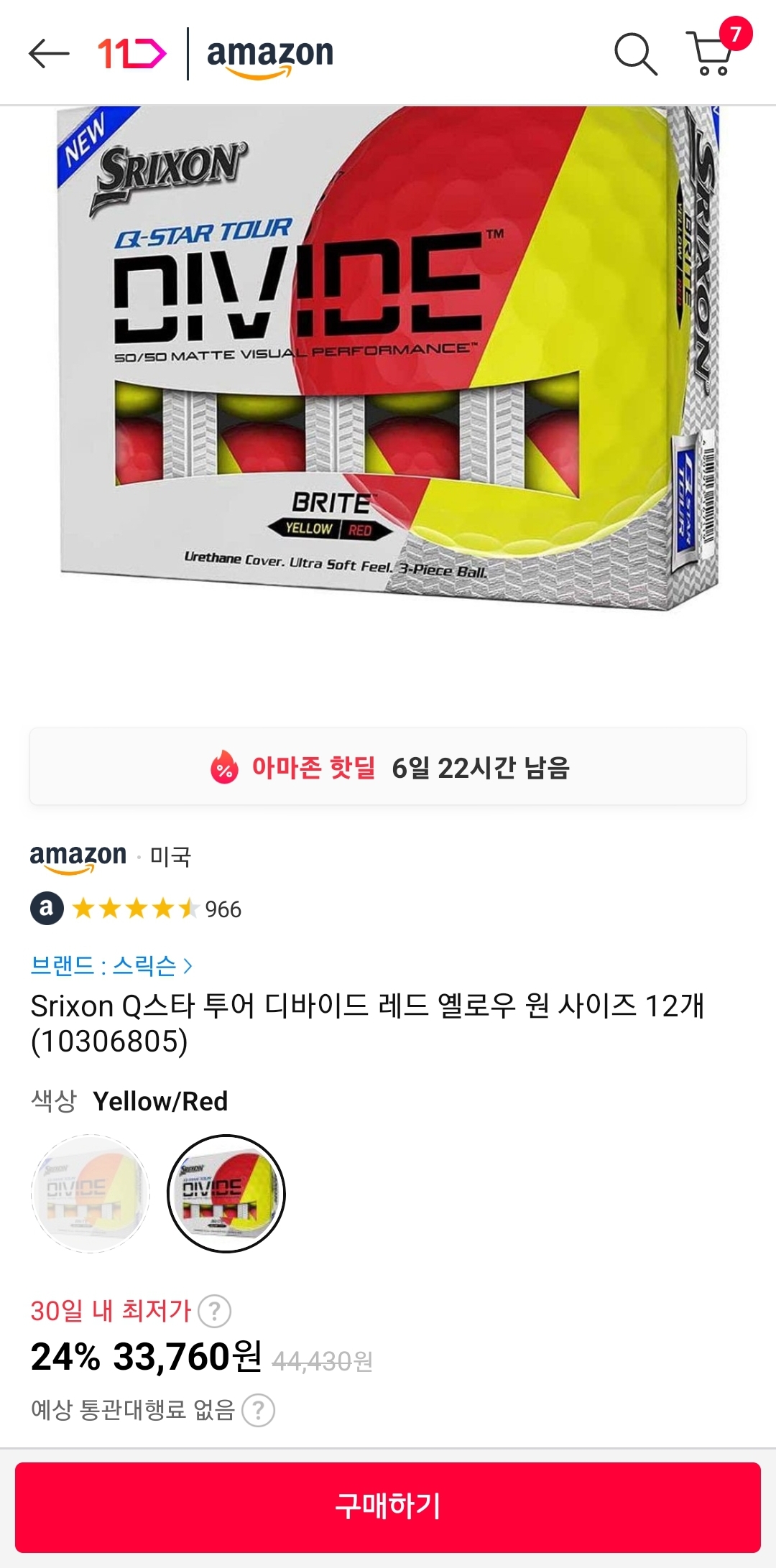Show help for 30일 내 최저가
The image size is (776, 1568).
214,1312
